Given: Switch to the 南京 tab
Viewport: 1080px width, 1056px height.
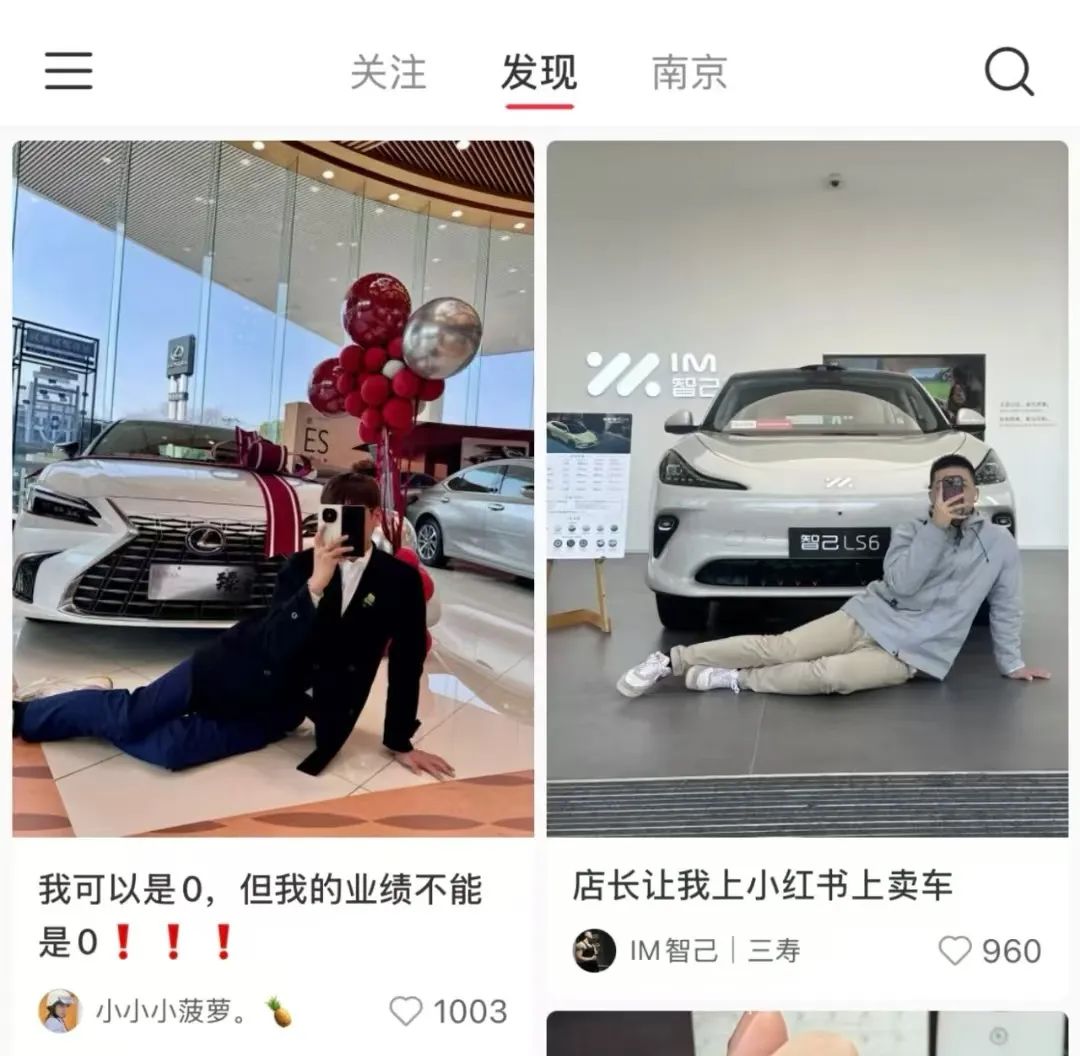Looking at the screenshot, I should point(689,73).
